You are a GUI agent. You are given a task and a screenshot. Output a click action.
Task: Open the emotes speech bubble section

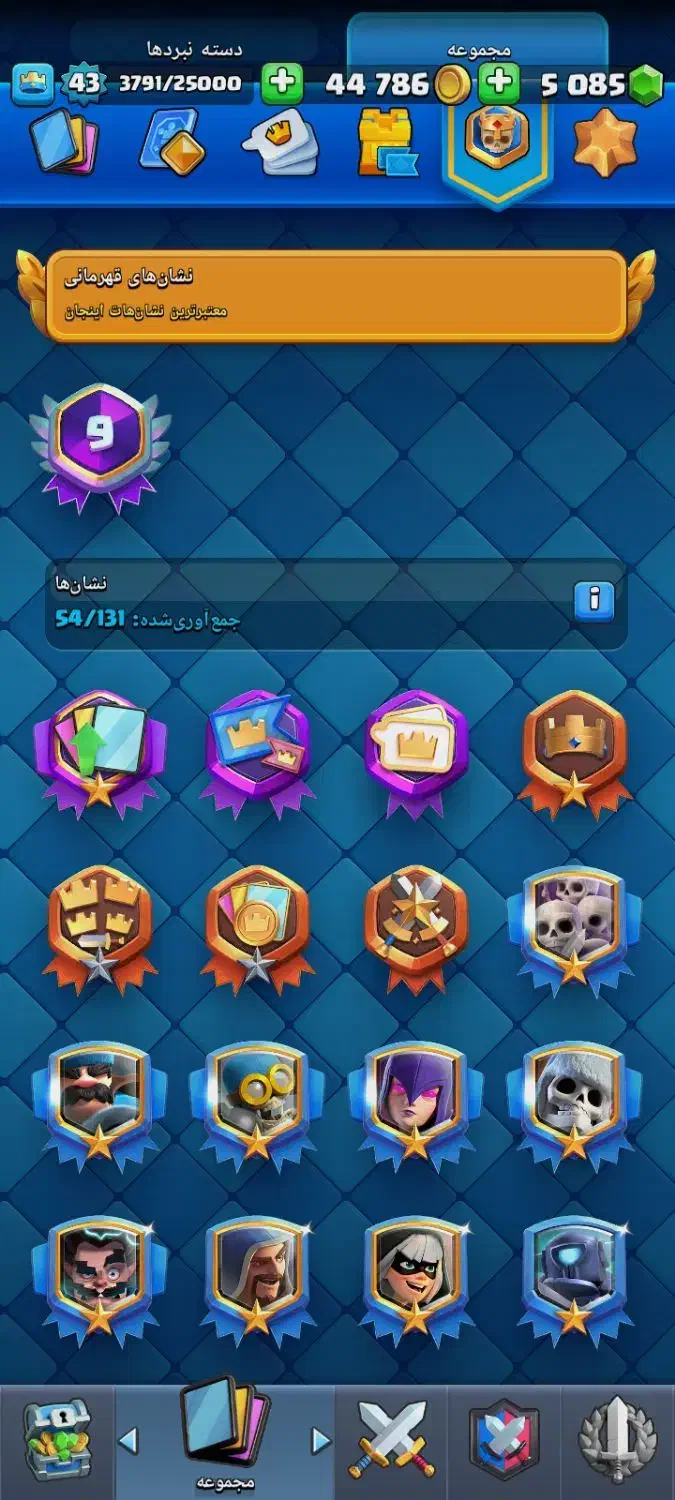tap(279, 144)
